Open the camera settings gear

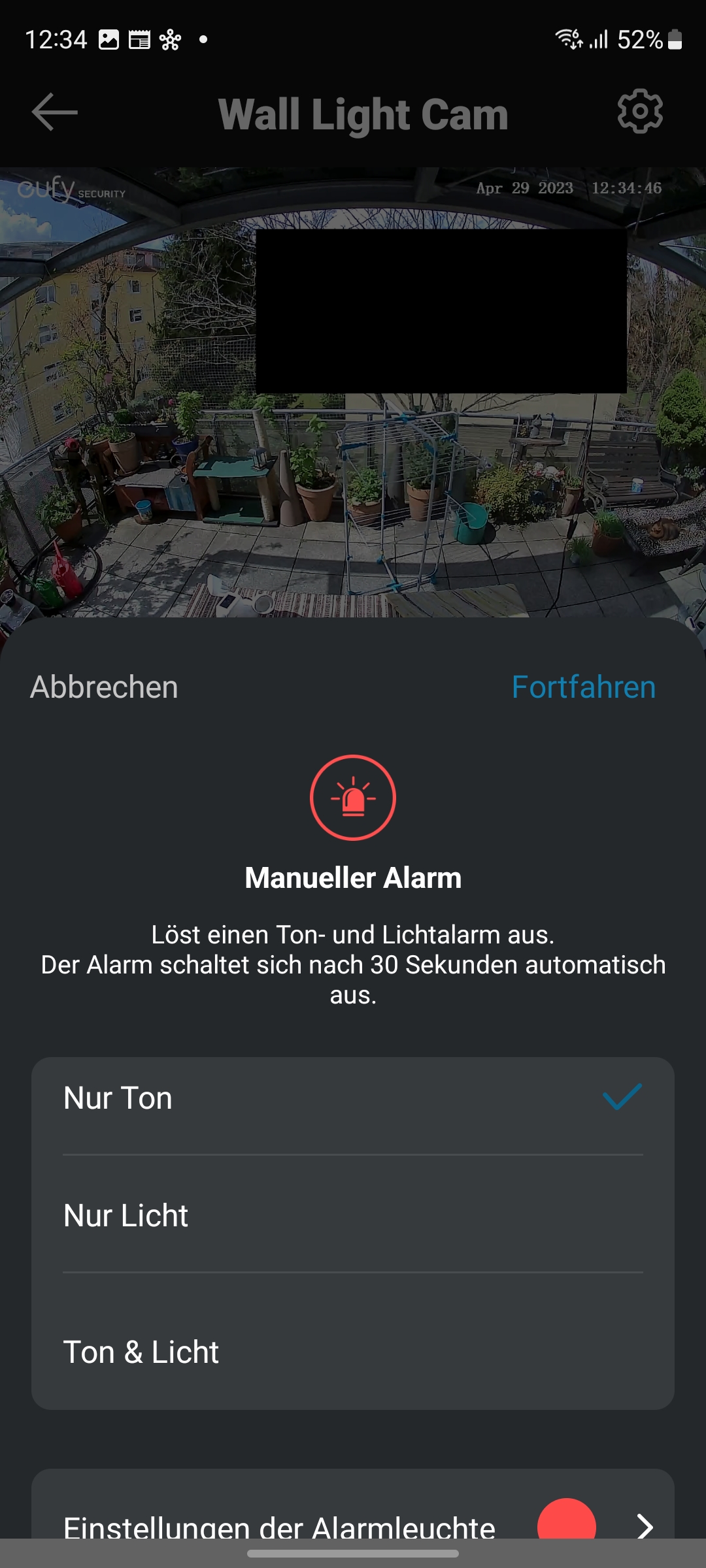tap(640, 112)
